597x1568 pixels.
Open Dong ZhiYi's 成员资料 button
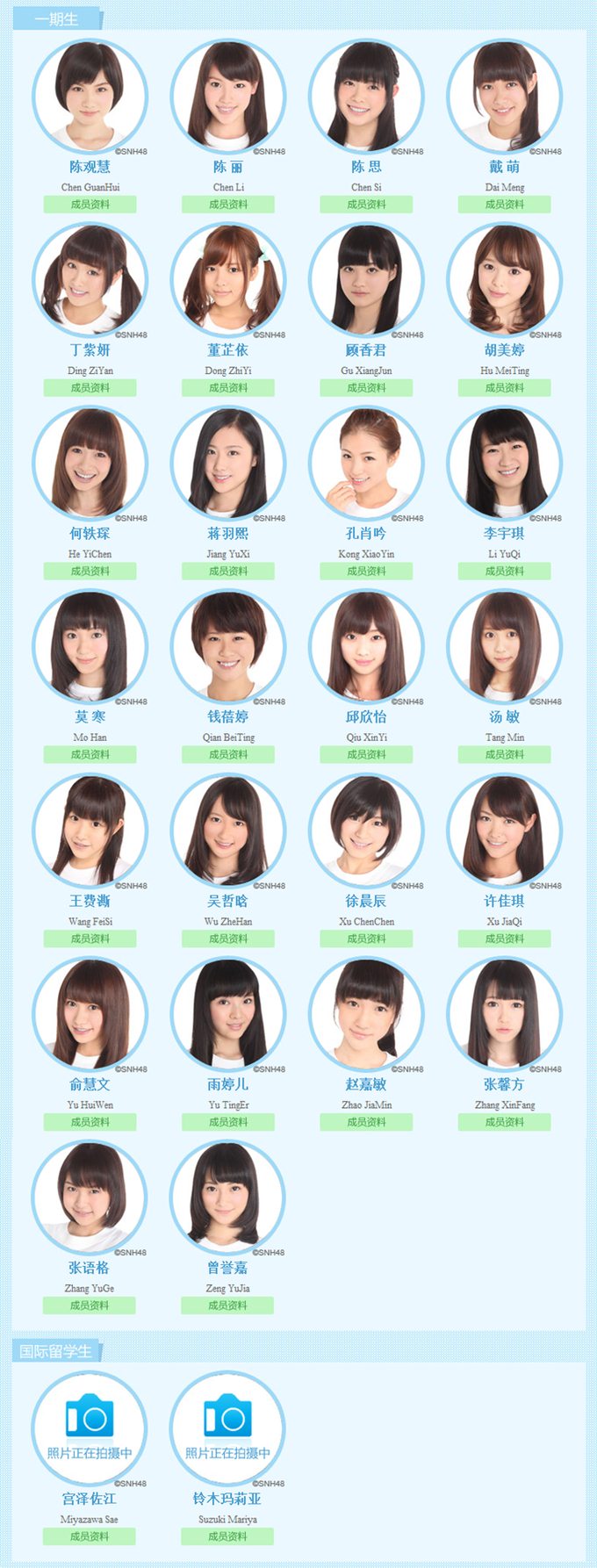[x=228, y=388]
